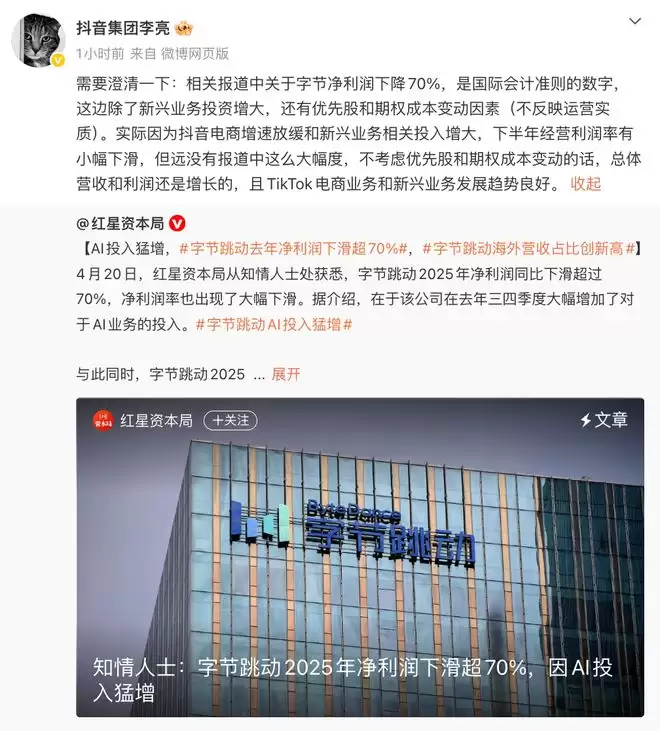Screen dimensions: 660x731
Task: Open the 抖音集团李亮 username link
Action: [122, 27]
